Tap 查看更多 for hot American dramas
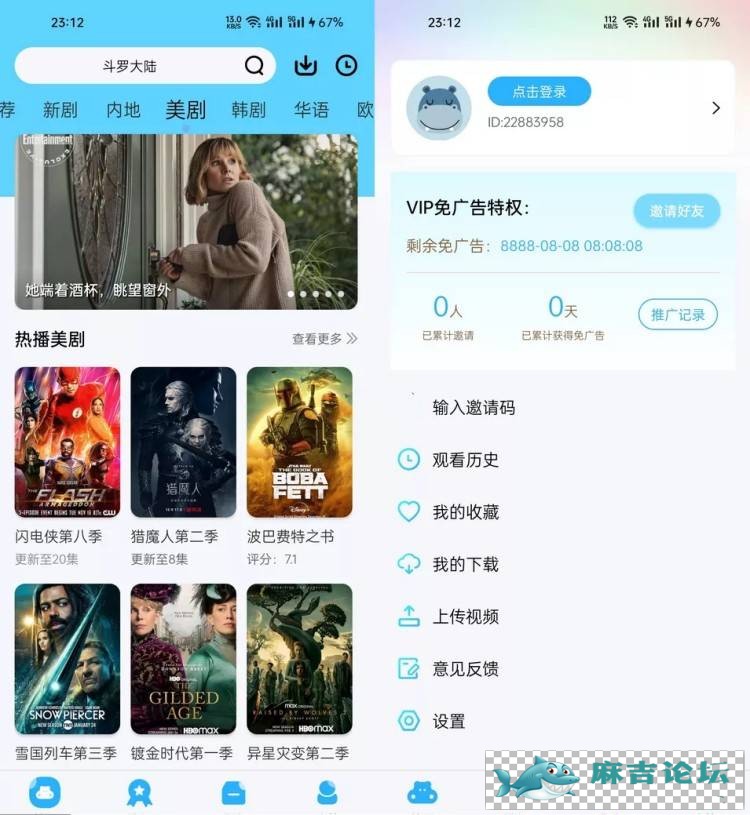 coord(324,339)
